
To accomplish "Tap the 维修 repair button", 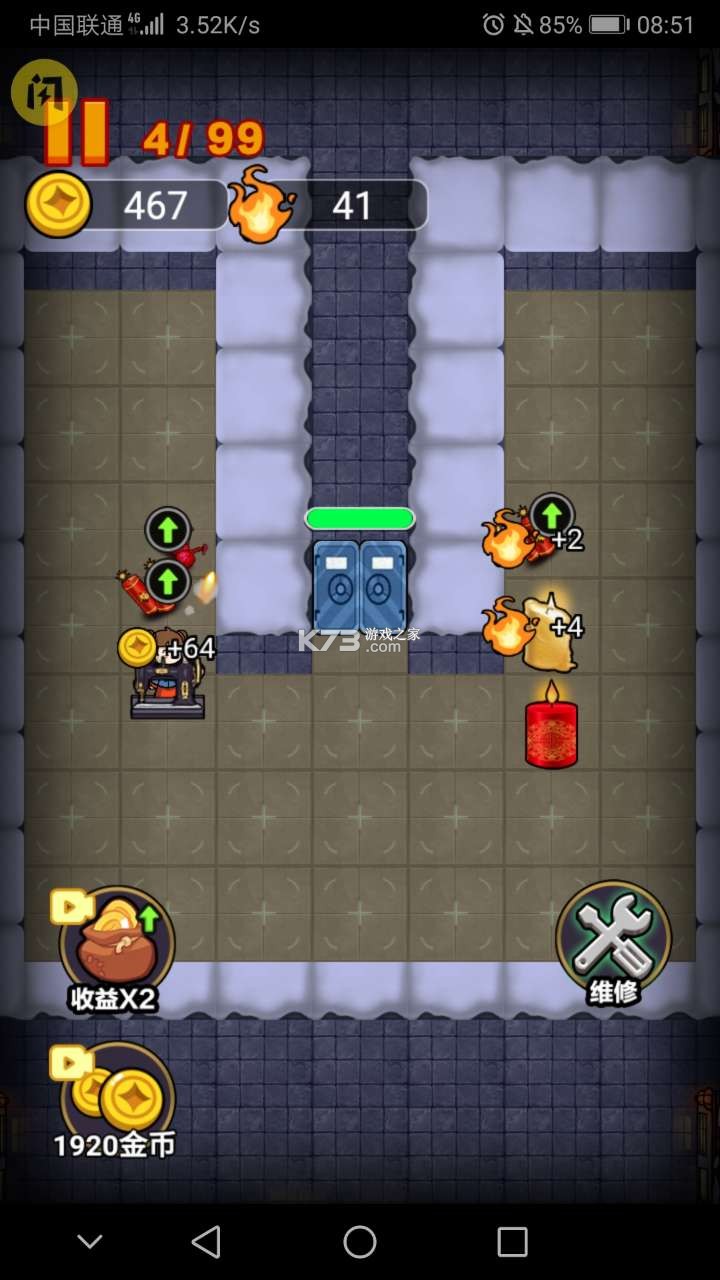I will 613,940.
